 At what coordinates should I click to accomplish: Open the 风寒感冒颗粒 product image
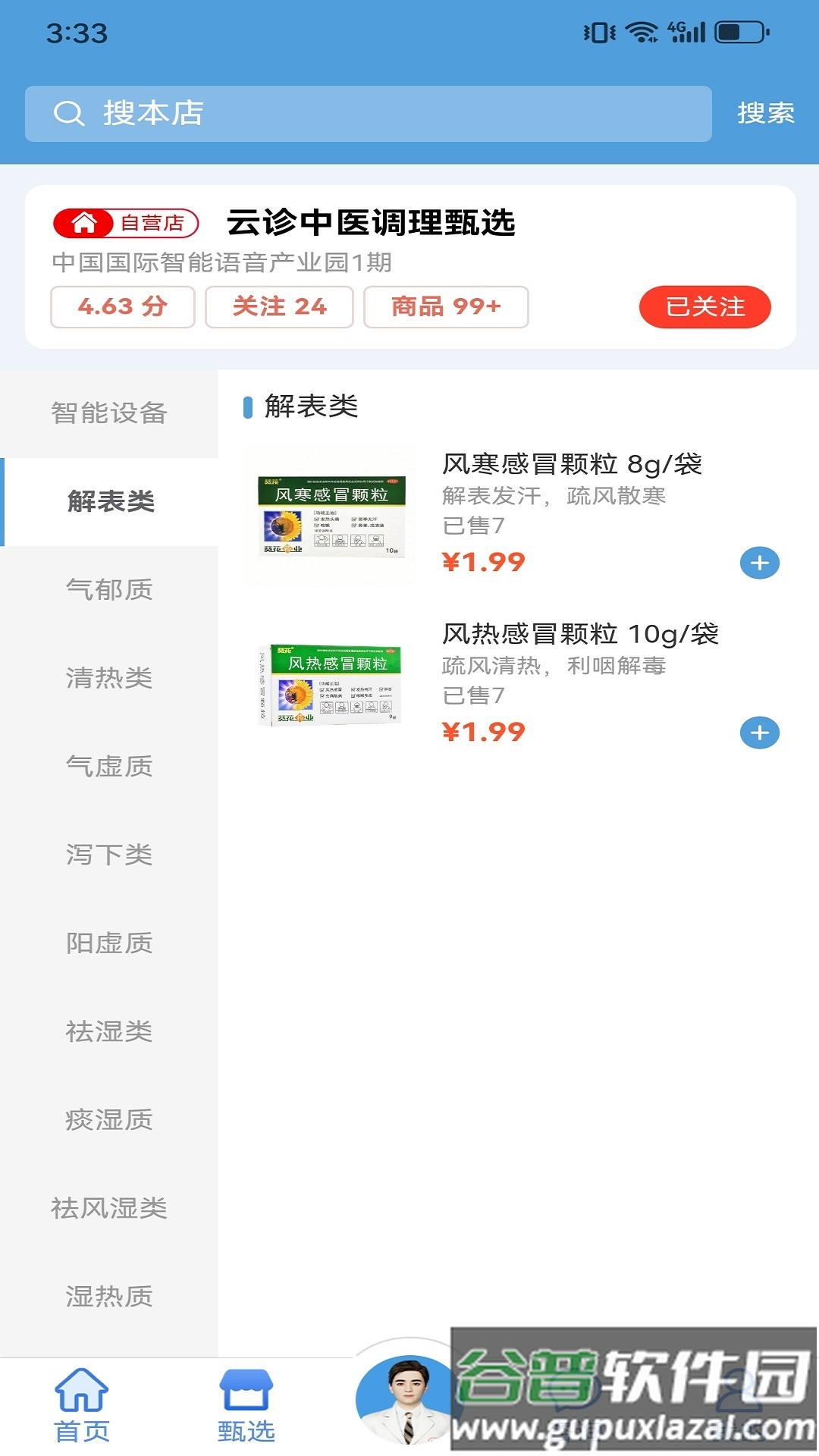[331, 516]
